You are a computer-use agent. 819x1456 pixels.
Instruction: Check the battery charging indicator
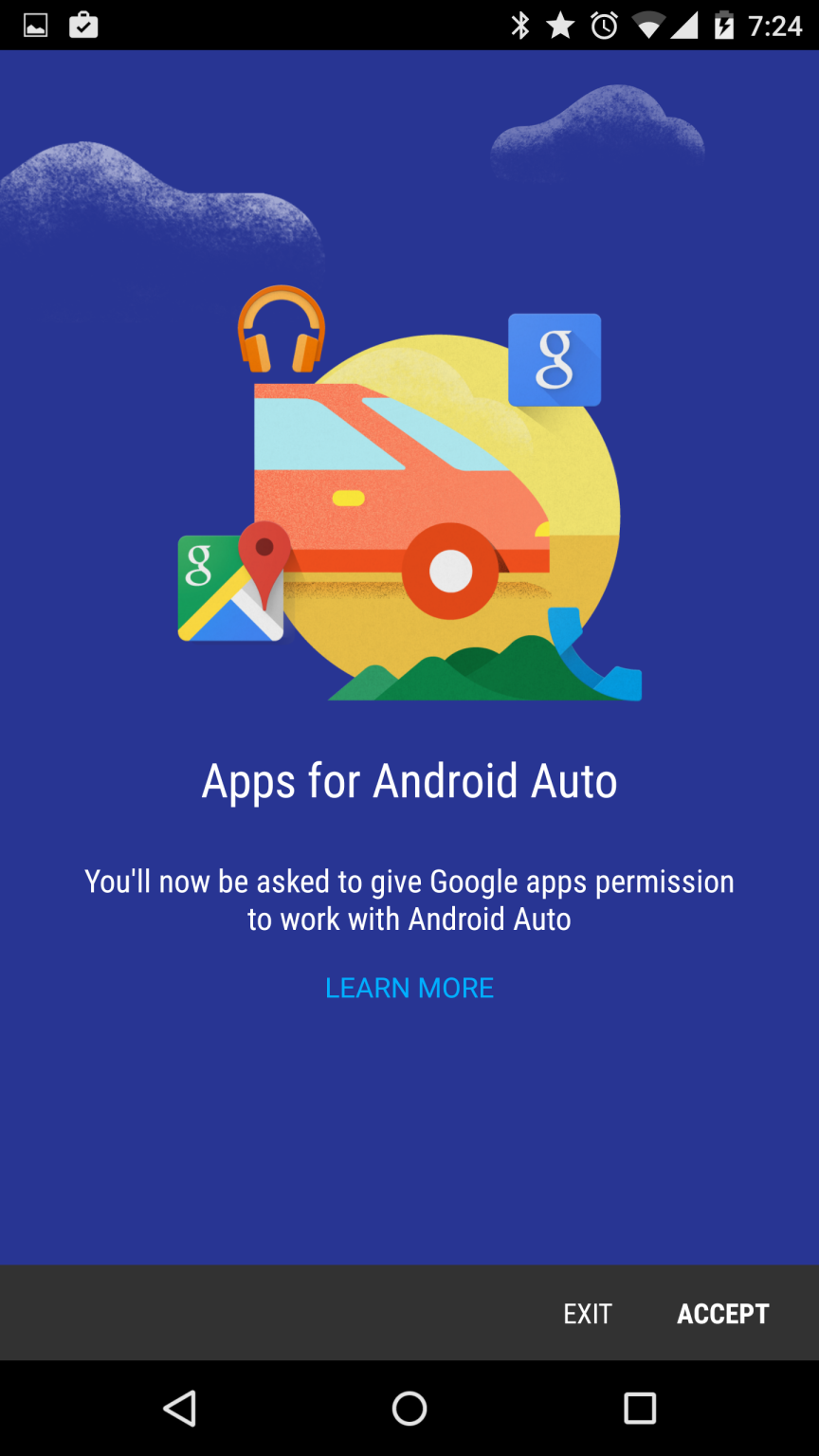click(724, 26)
